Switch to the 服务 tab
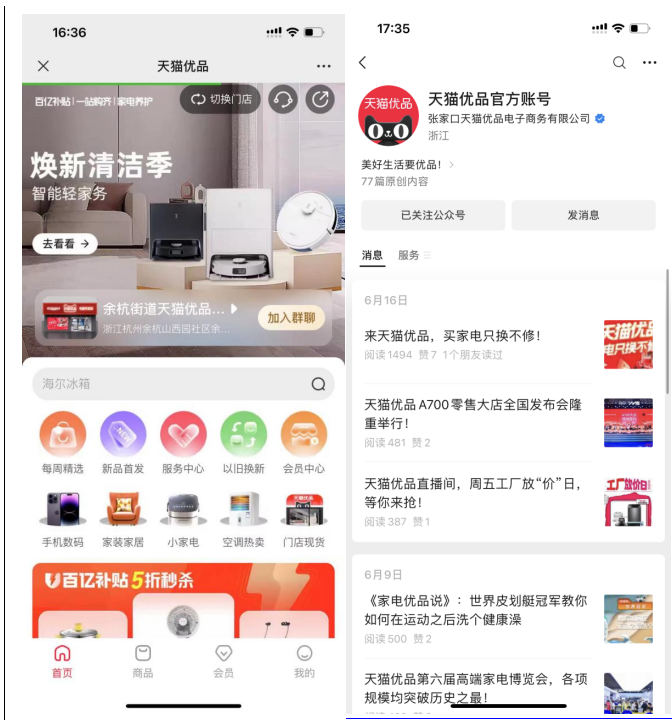672x720 pixels. click(409, 256)
